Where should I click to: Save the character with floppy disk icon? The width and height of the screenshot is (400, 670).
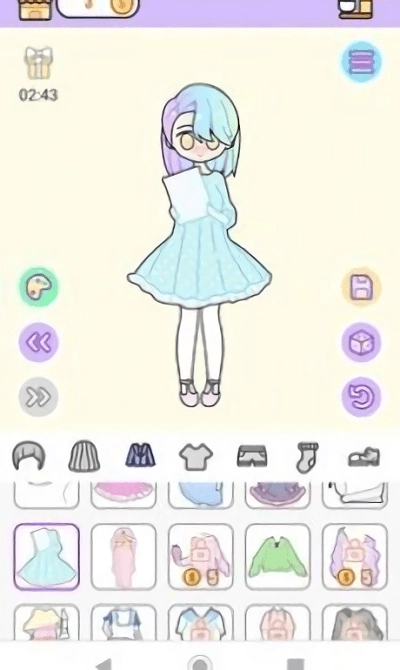pos(361,287)
